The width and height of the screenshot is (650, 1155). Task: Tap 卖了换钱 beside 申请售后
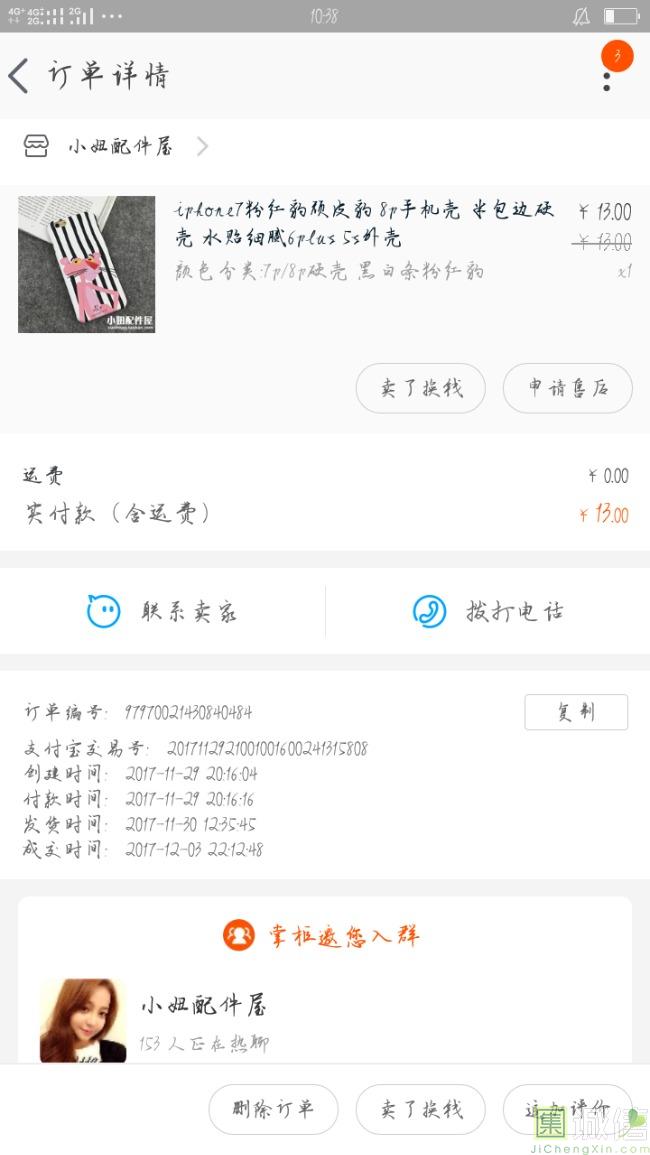(x=420, y=388)
